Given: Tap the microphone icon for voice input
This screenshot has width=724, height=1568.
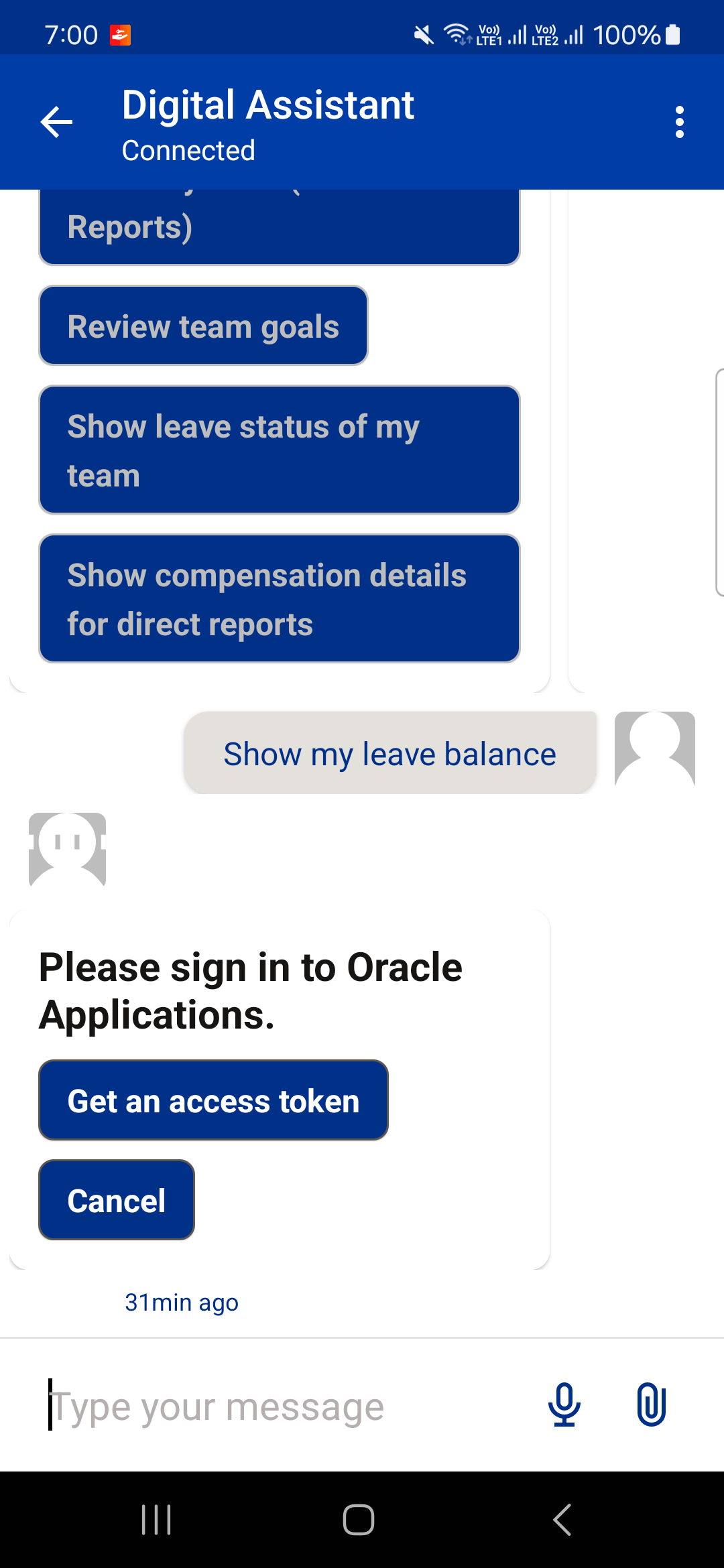Looking at the screenshot, I should tap(564, 1405).
